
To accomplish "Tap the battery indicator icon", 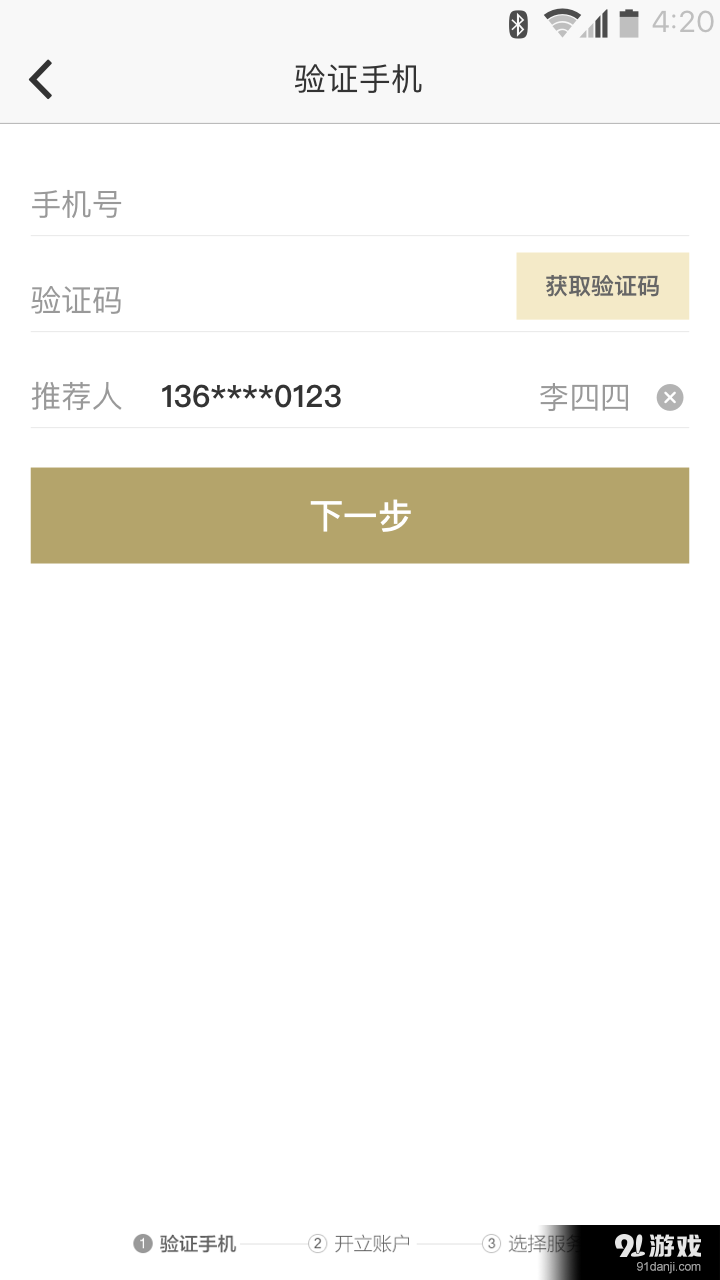I will (631, 24).
